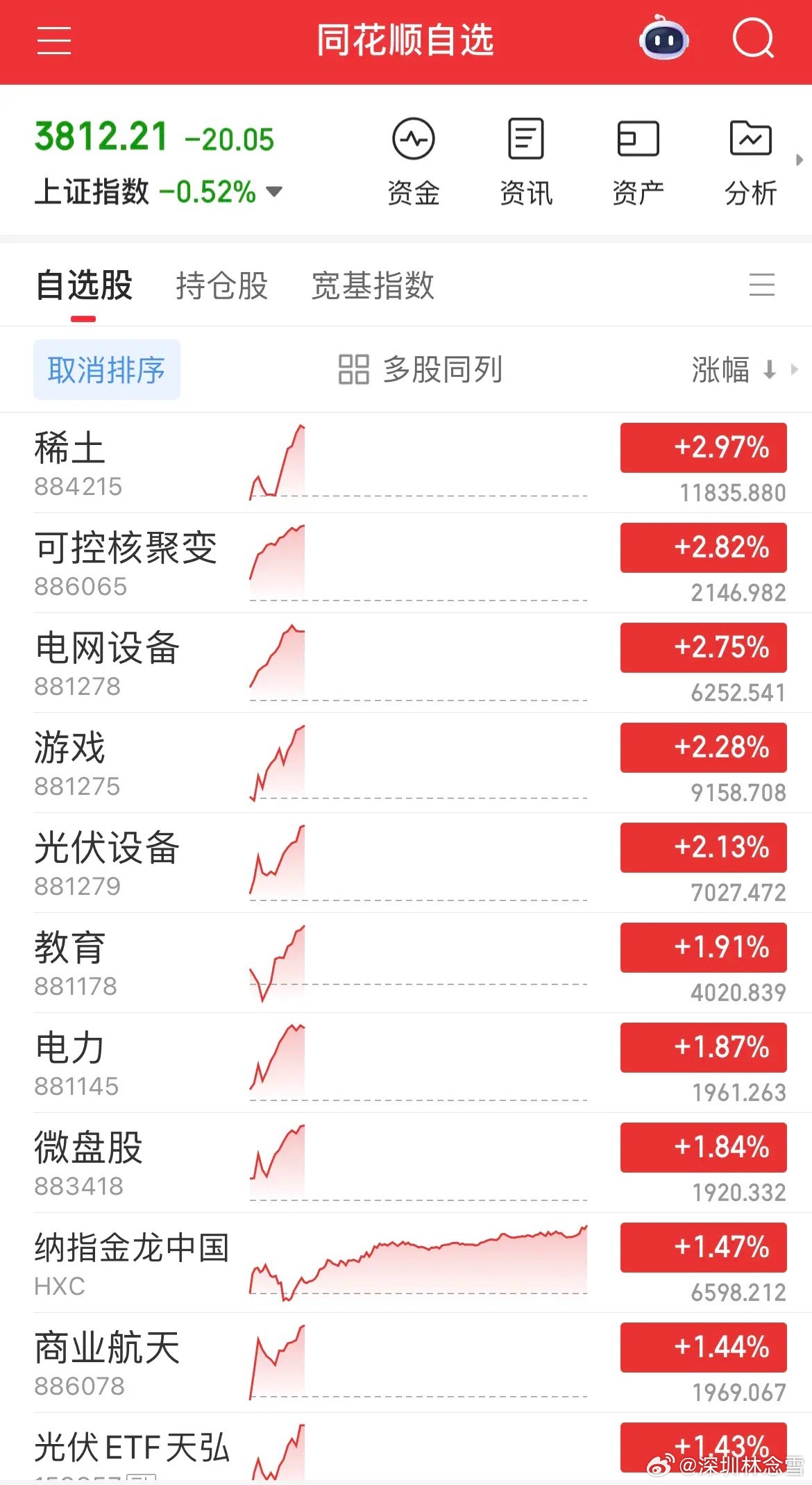Screen dimensions: 812x1485
Task: Switch to the 宽基指数 tab
Action: pyautogui.click(x=373, y=285)
